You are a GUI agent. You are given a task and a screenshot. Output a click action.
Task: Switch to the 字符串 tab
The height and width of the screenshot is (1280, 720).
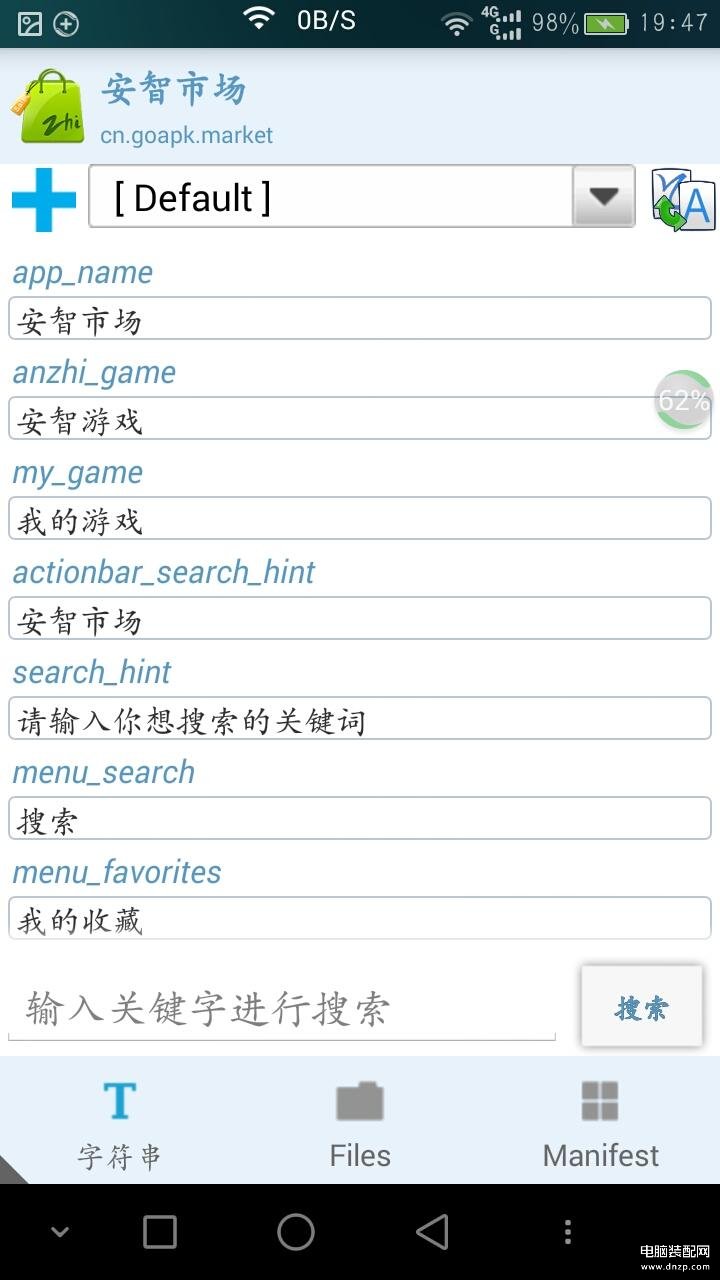120,1122
